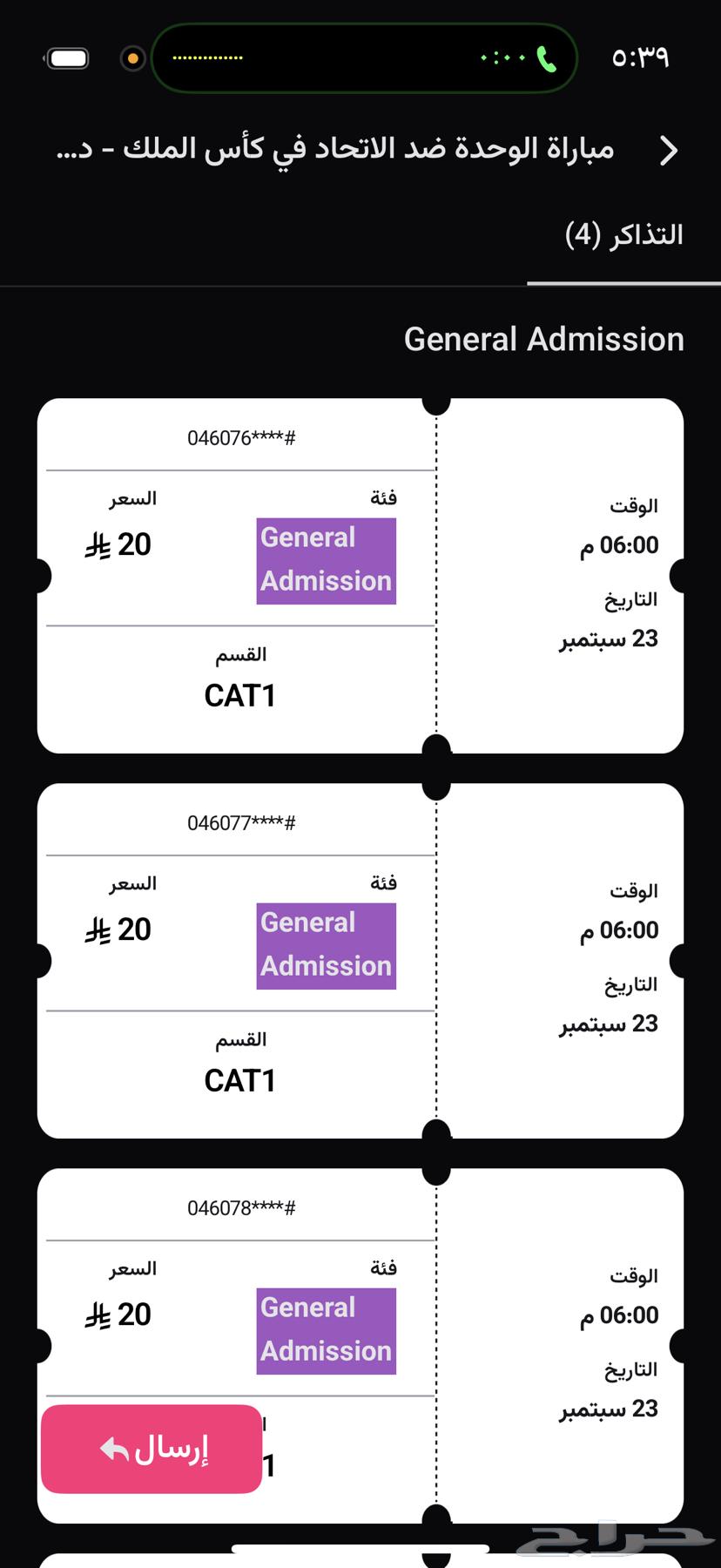Tap the green phone call icon

point(544,56)
